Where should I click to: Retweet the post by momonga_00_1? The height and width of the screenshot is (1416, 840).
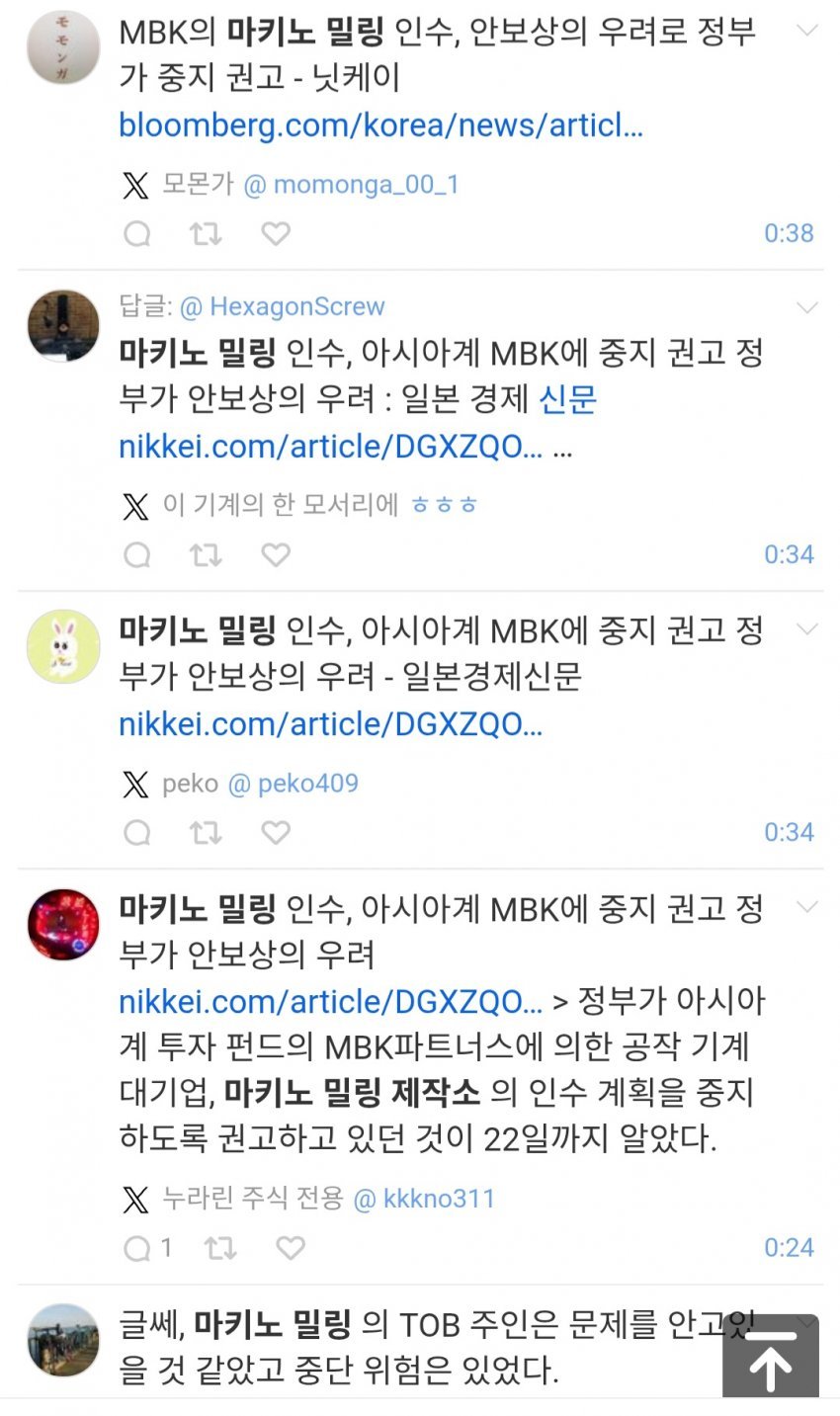point(206,233)
